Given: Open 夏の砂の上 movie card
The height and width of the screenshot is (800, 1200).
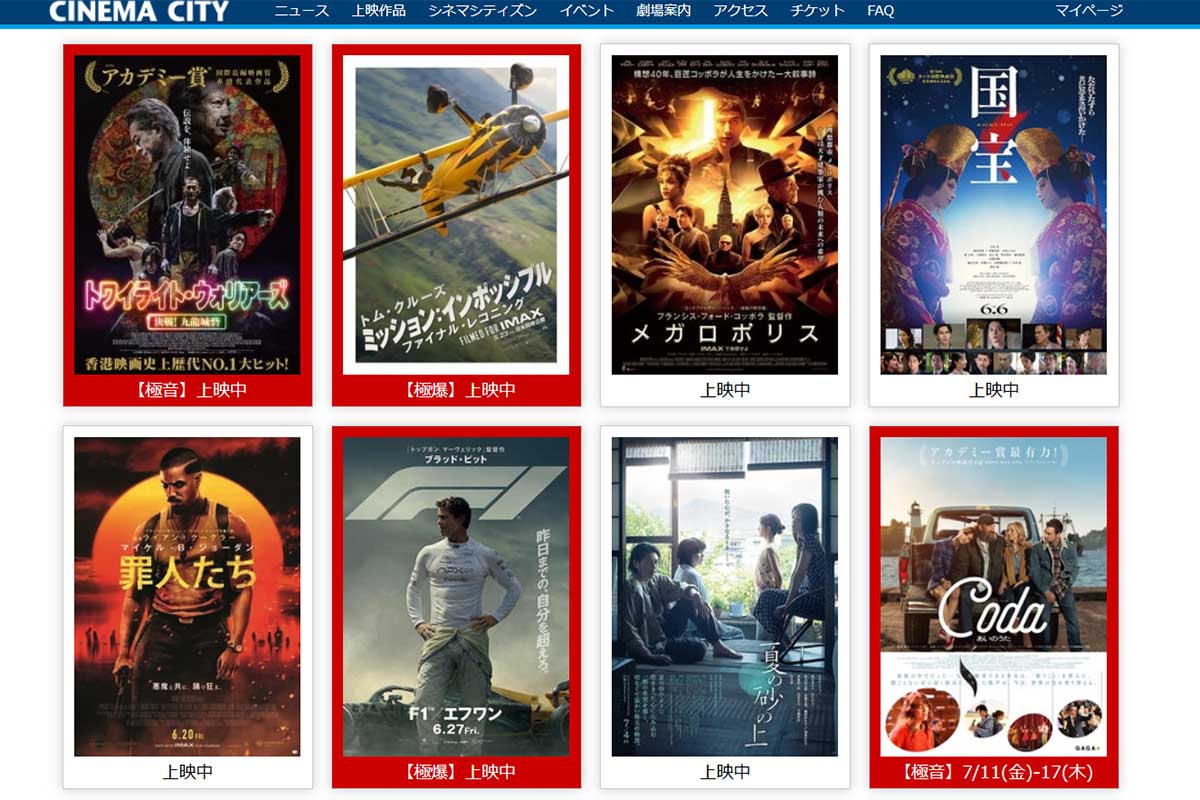Looking at the screenshot, I should pyautogui.click(x=725, y=597).
